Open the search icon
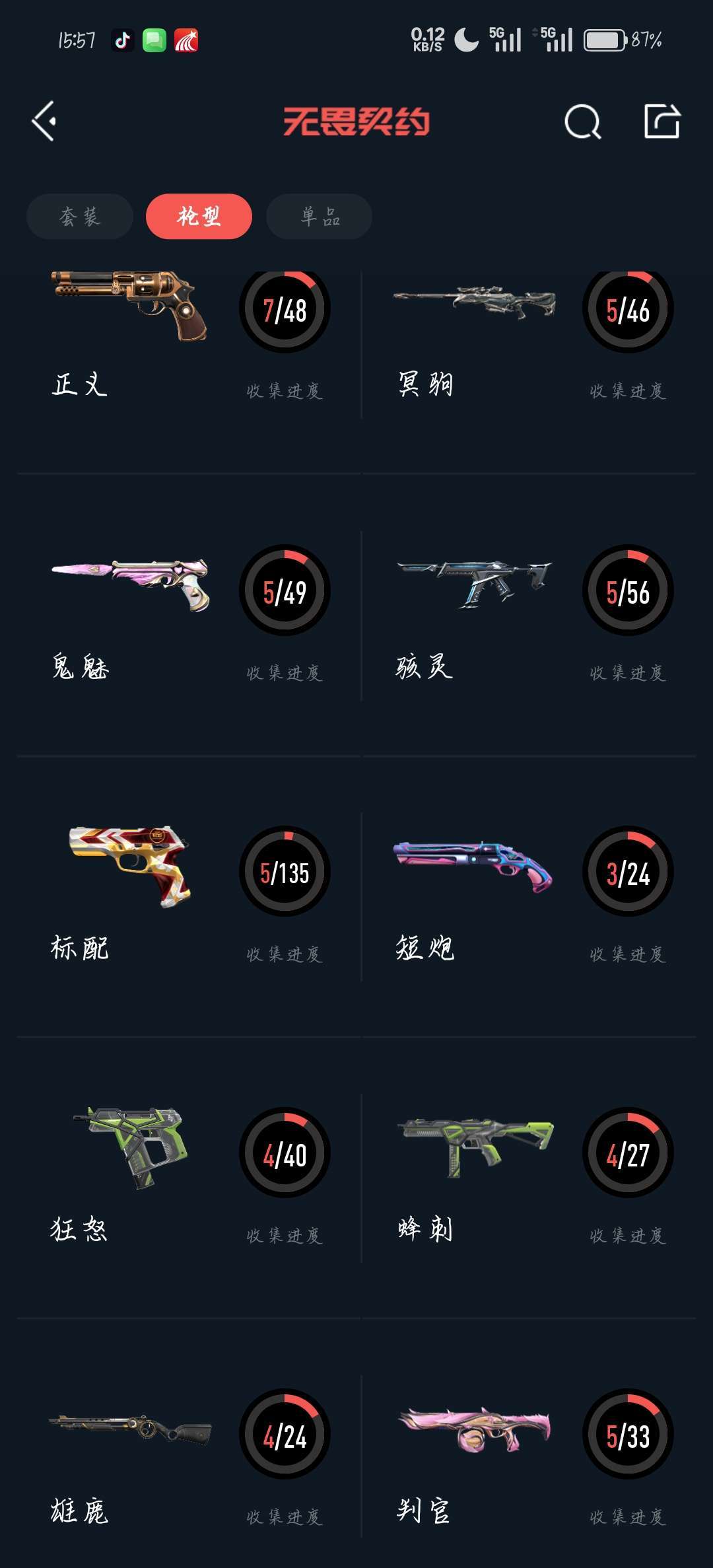The image size is (713, 1568). click(x=583, y=122)
